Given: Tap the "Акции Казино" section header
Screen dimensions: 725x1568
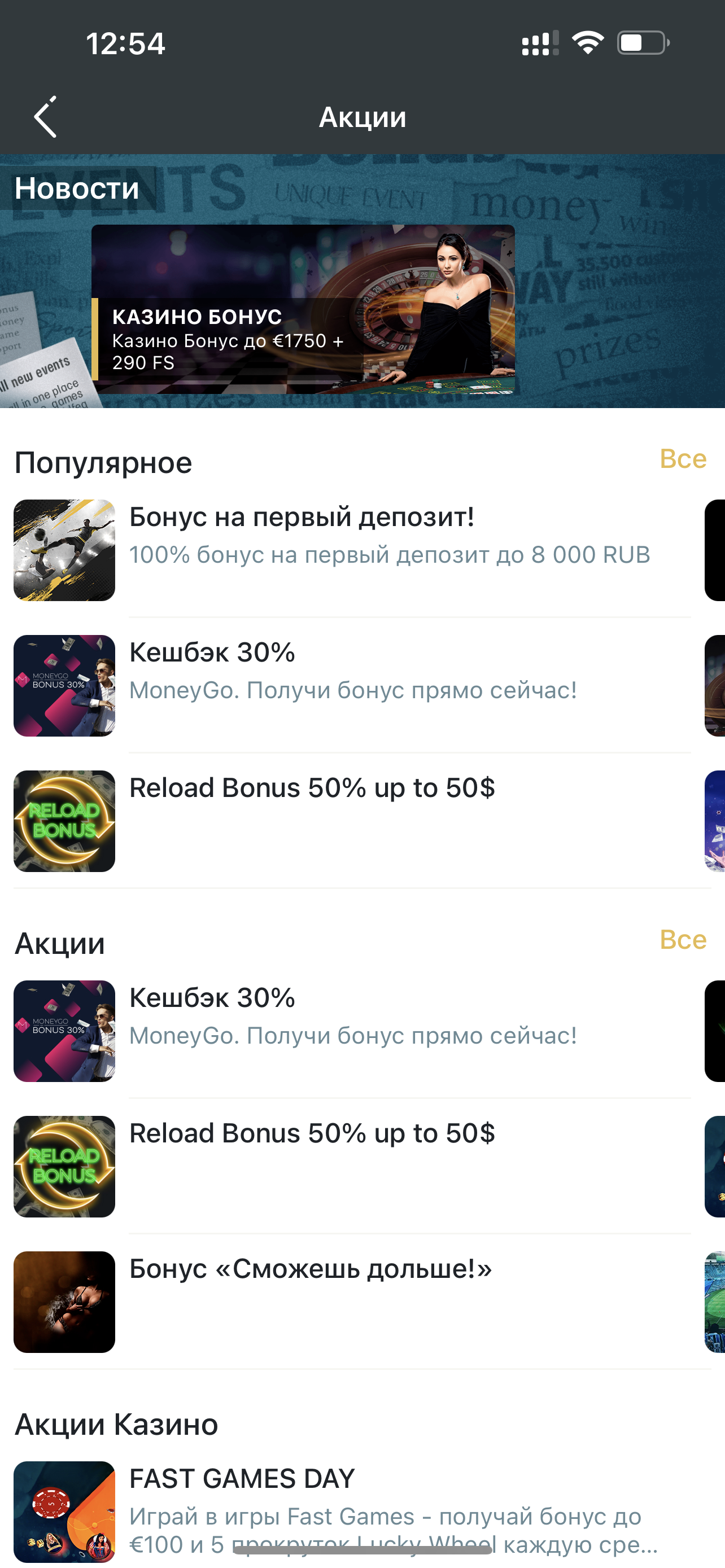Looking at the screenshot, I should tap(117, 1424).
